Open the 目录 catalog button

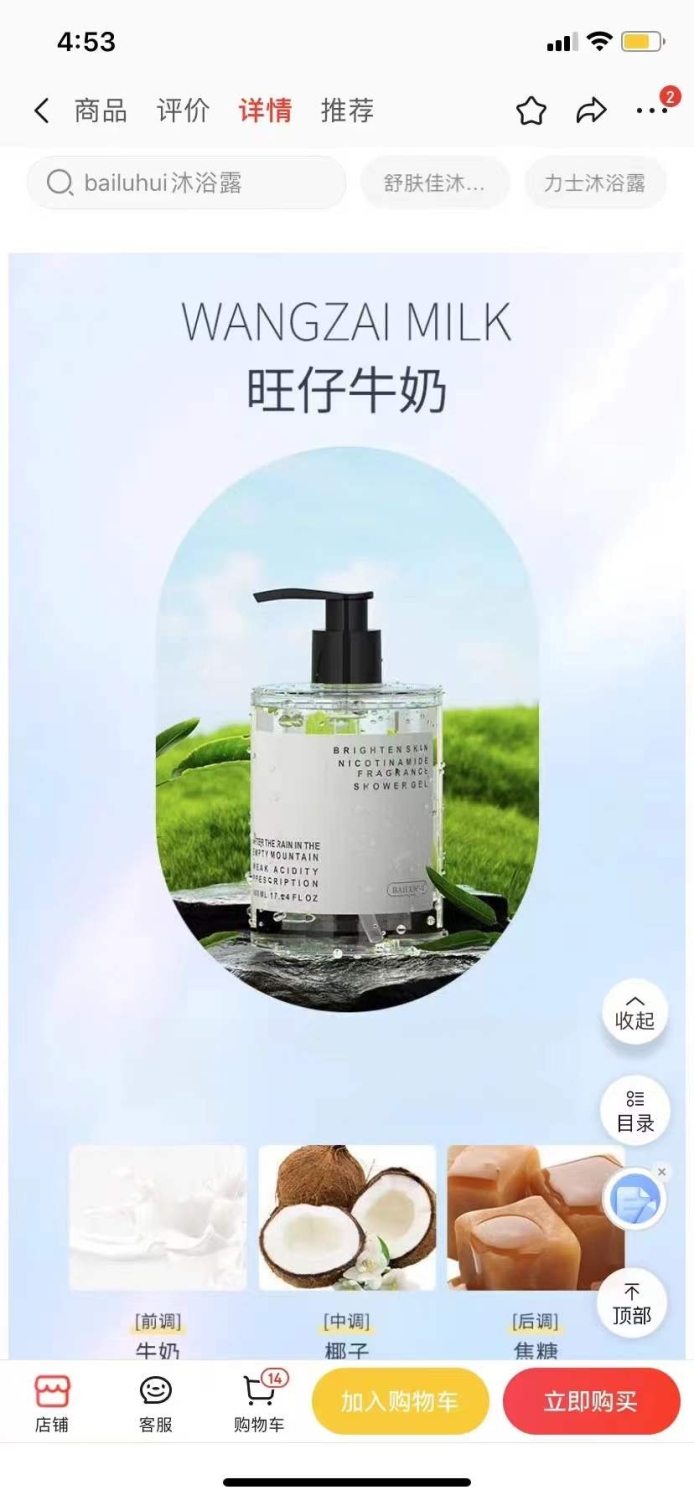point(635,1111)
